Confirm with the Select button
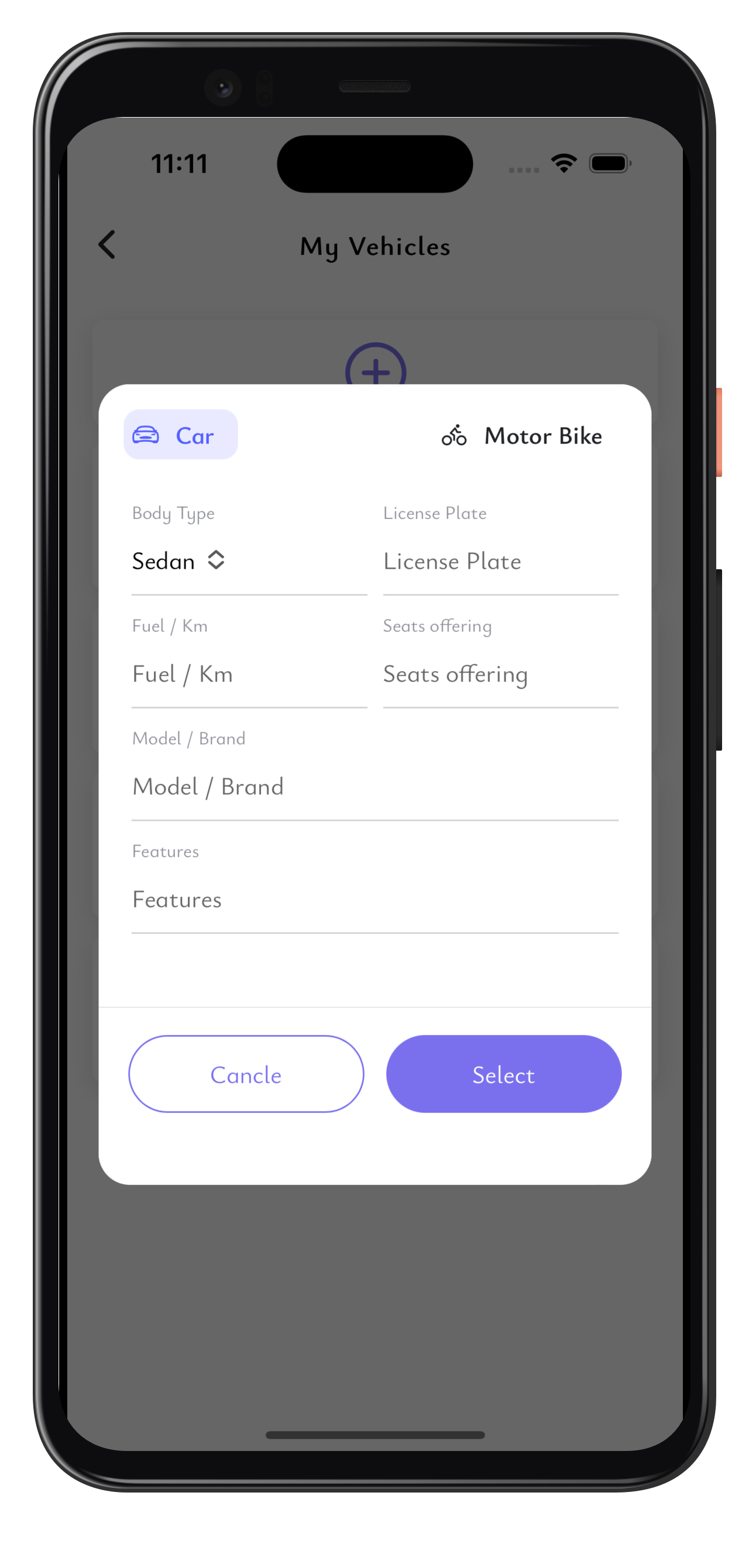 tap(504, 1074)
